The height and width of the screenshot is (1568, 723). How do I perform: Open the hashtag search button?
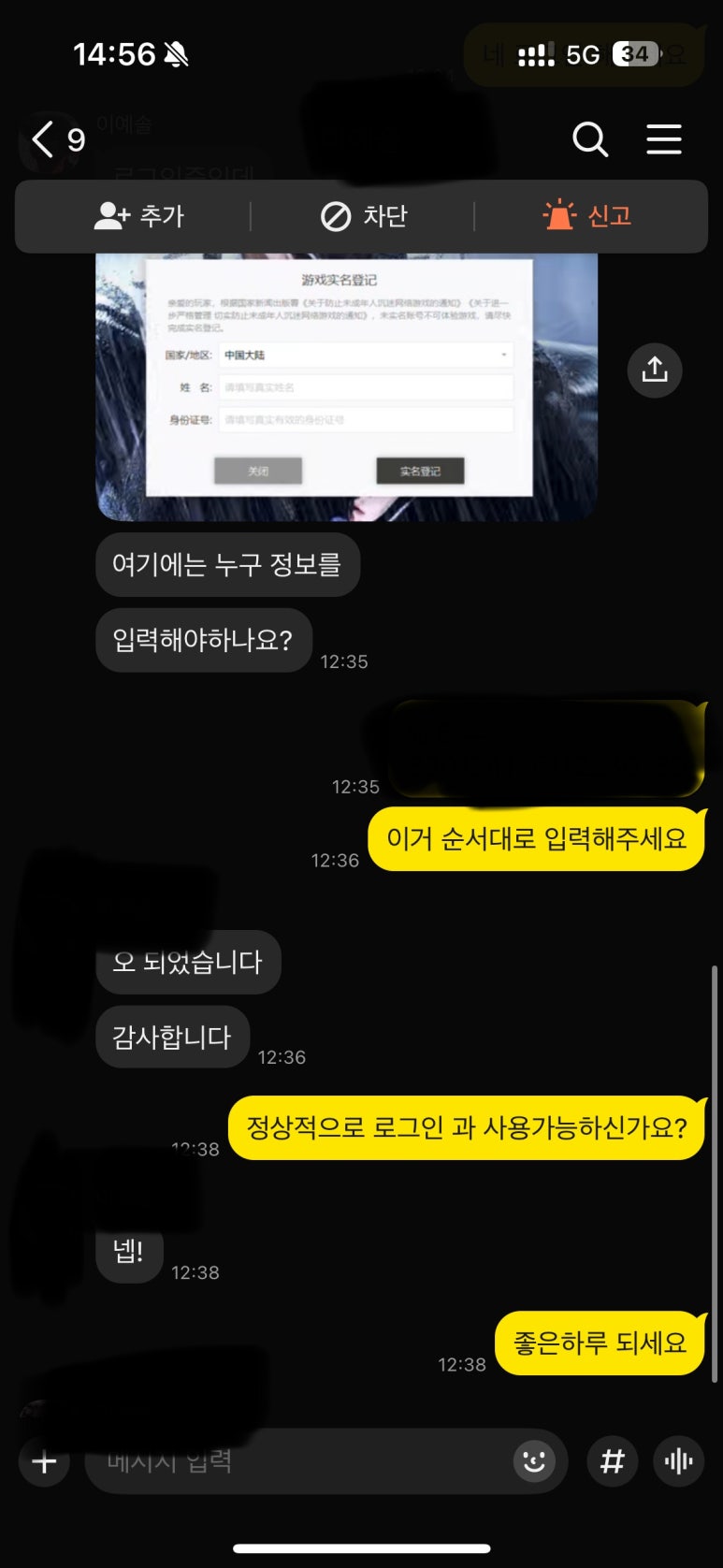tap(612, 1461)
